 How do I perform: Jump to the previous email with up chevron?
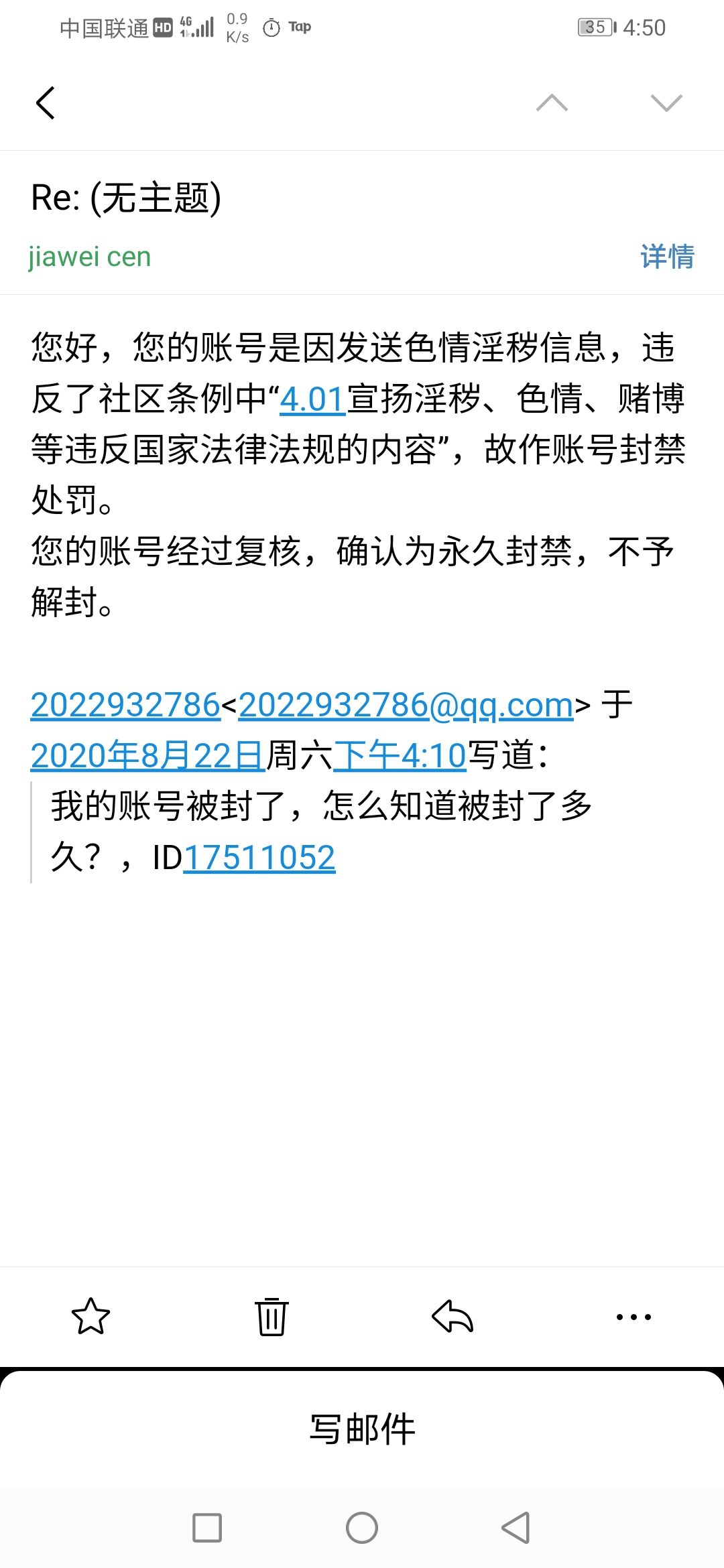coord(552,103)
